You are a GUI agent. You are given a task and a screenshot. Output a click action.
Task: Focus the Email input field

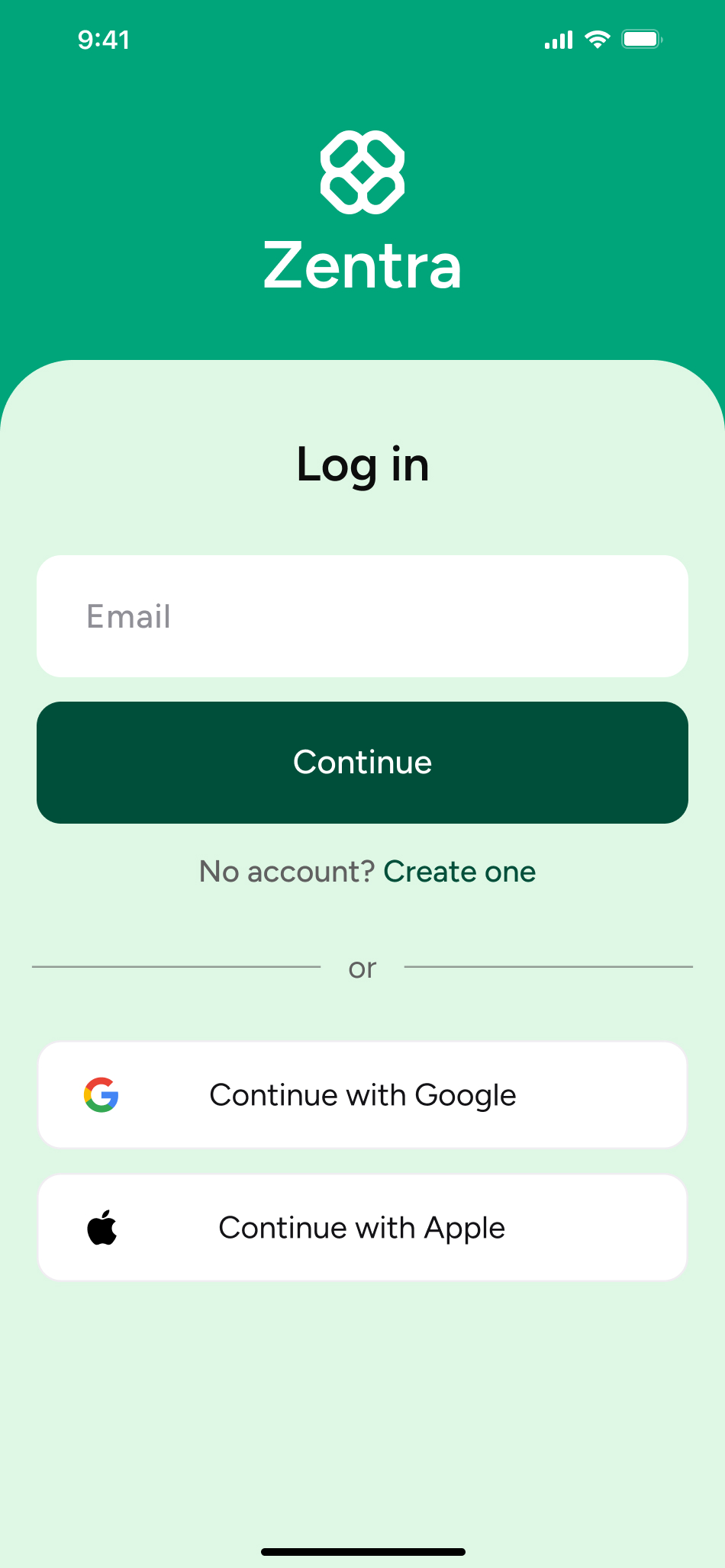tap(362, 616)
